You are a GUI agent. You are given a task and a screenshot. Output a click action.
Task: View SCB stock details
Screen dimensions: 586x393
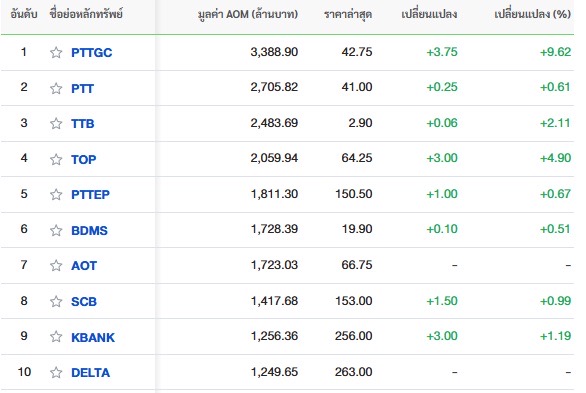pyautogui.click(x=84, y=301)
